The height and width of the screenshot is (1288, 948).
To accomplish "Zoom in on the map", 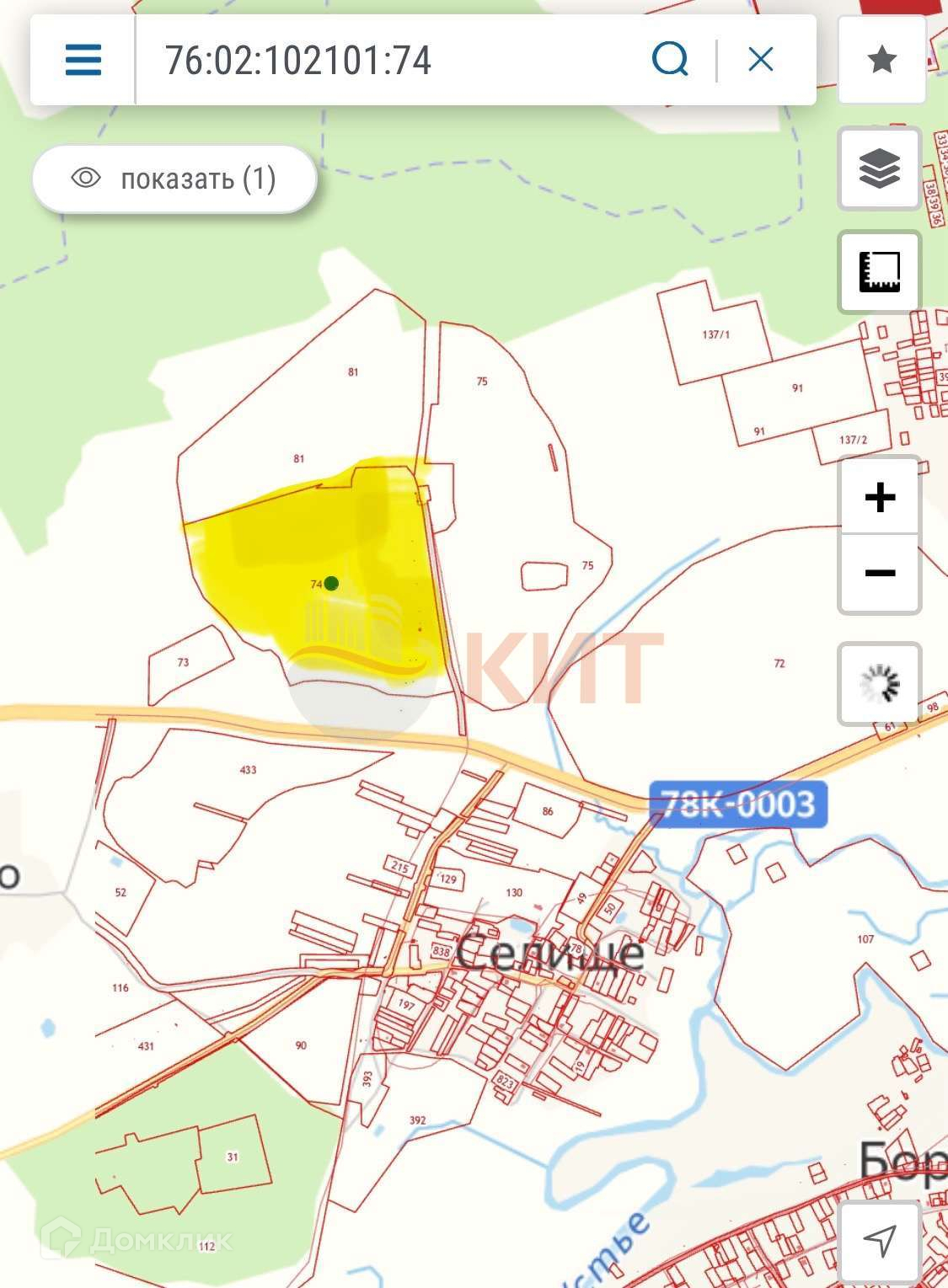I will tap(880, 497).
